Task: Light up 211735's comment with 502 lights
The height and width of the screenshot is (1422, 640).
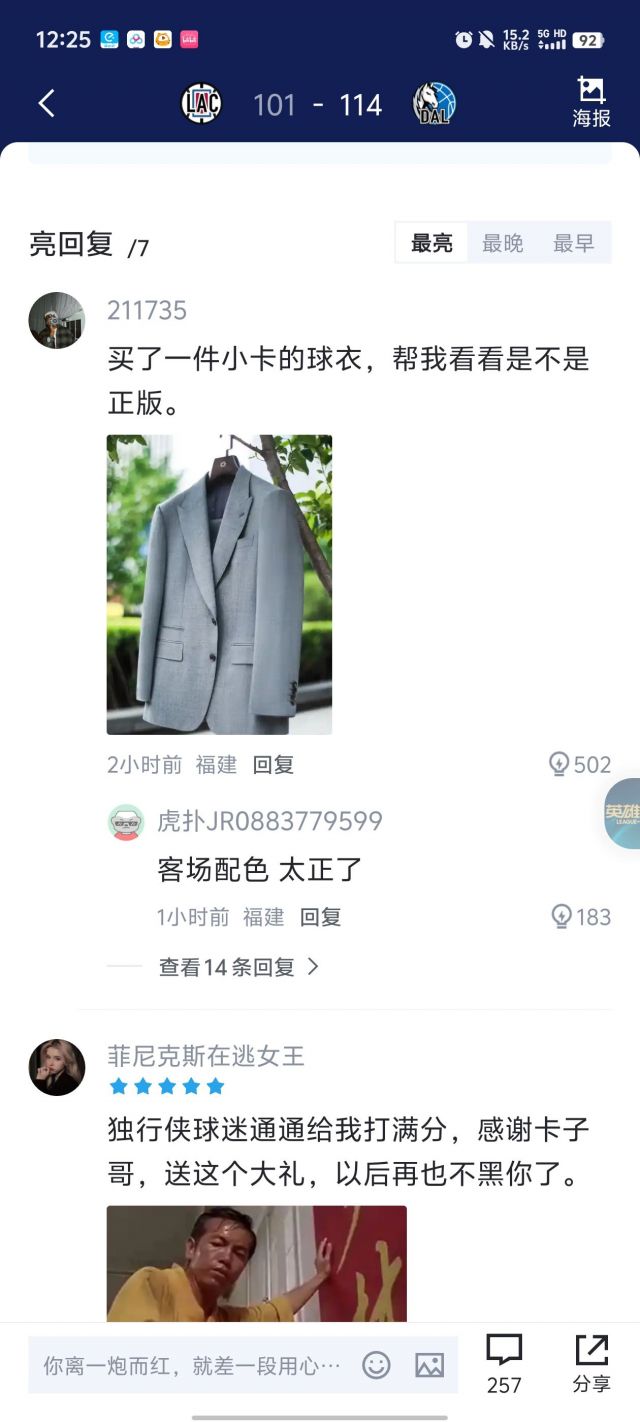Action: click(580, 765)
